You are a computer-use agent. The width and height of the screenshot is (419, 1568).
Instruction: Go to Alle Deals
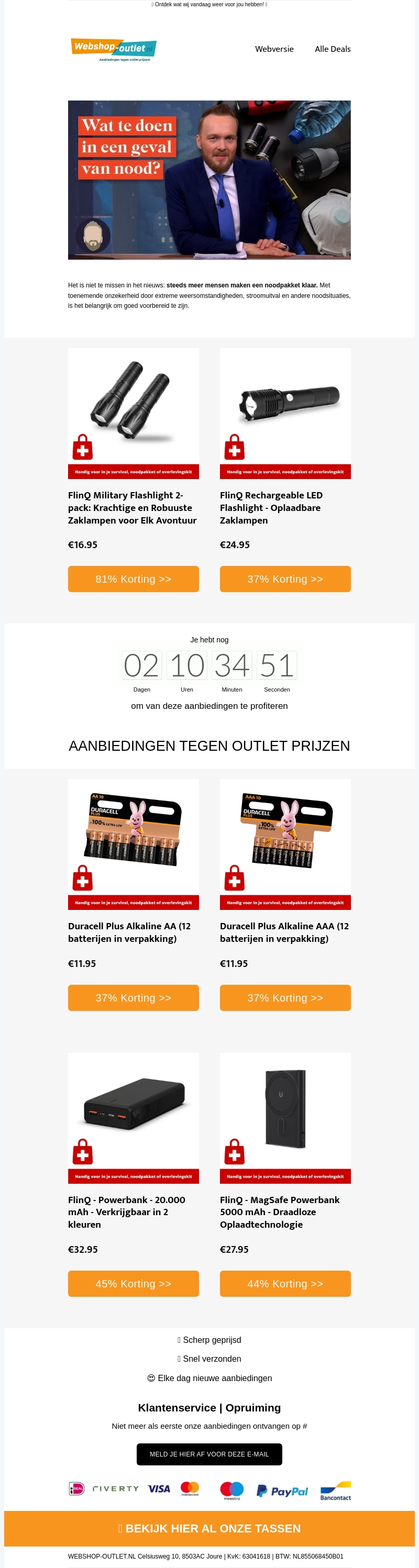tap(332, 49)
